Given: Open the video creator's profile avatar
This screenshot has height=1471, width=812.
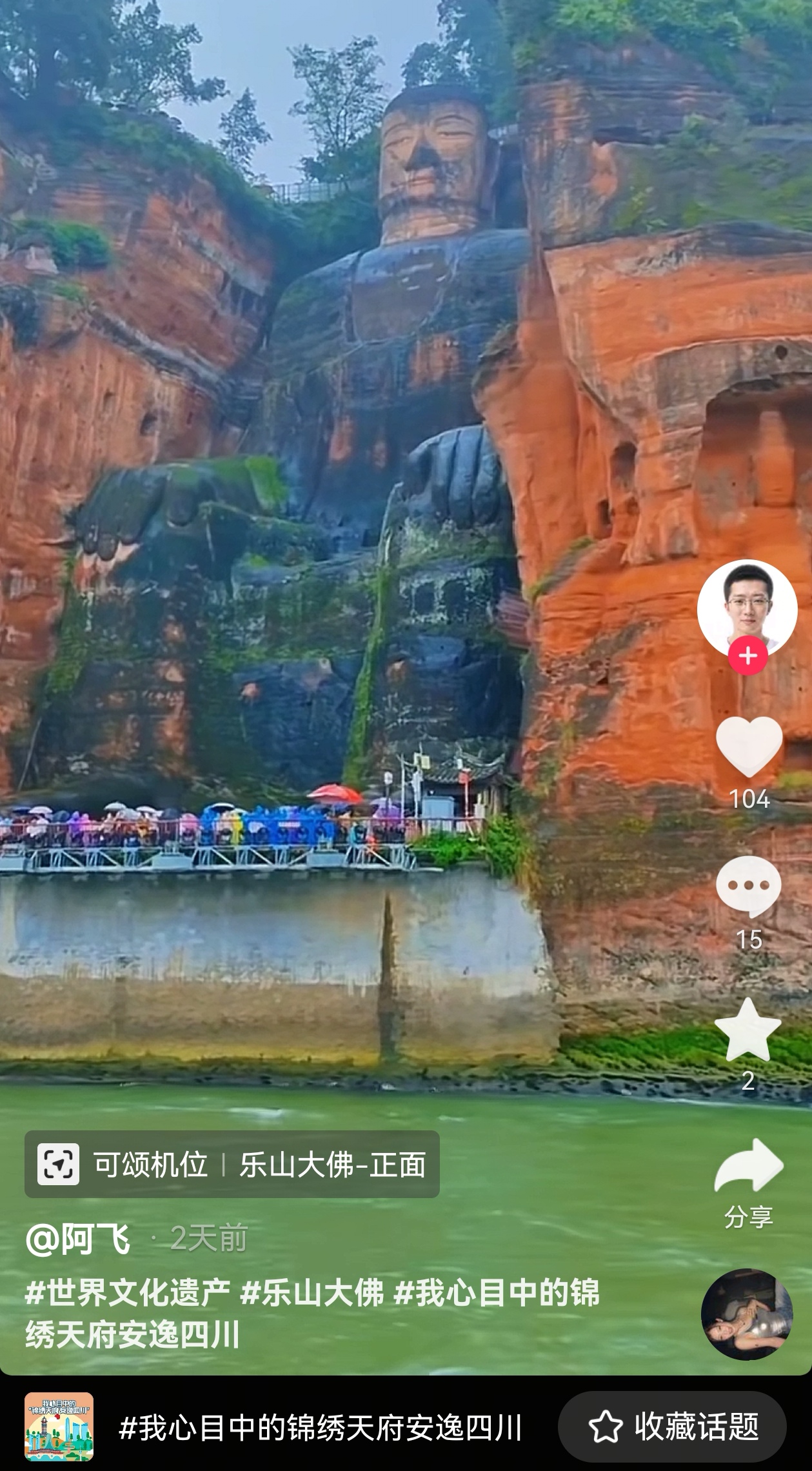Looking at the screenshot, I should pyautogui.click(x=747, y=608).
